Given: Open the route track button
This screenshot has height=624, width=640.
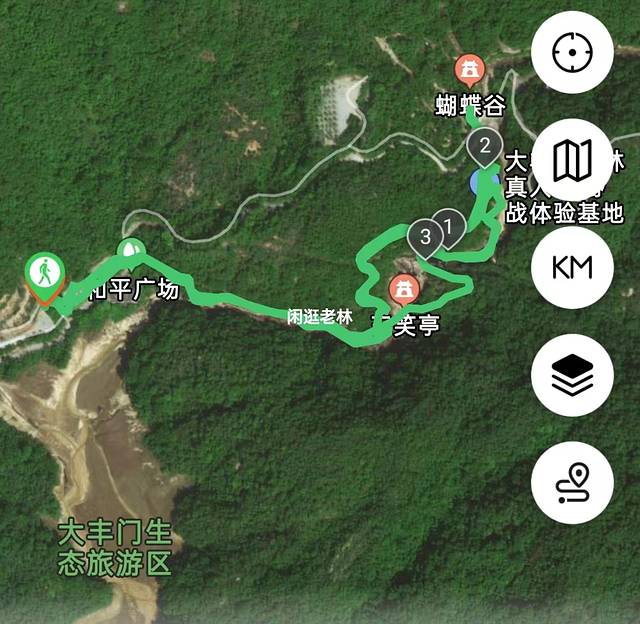Looking at the screenshot, I should point(572,483).
